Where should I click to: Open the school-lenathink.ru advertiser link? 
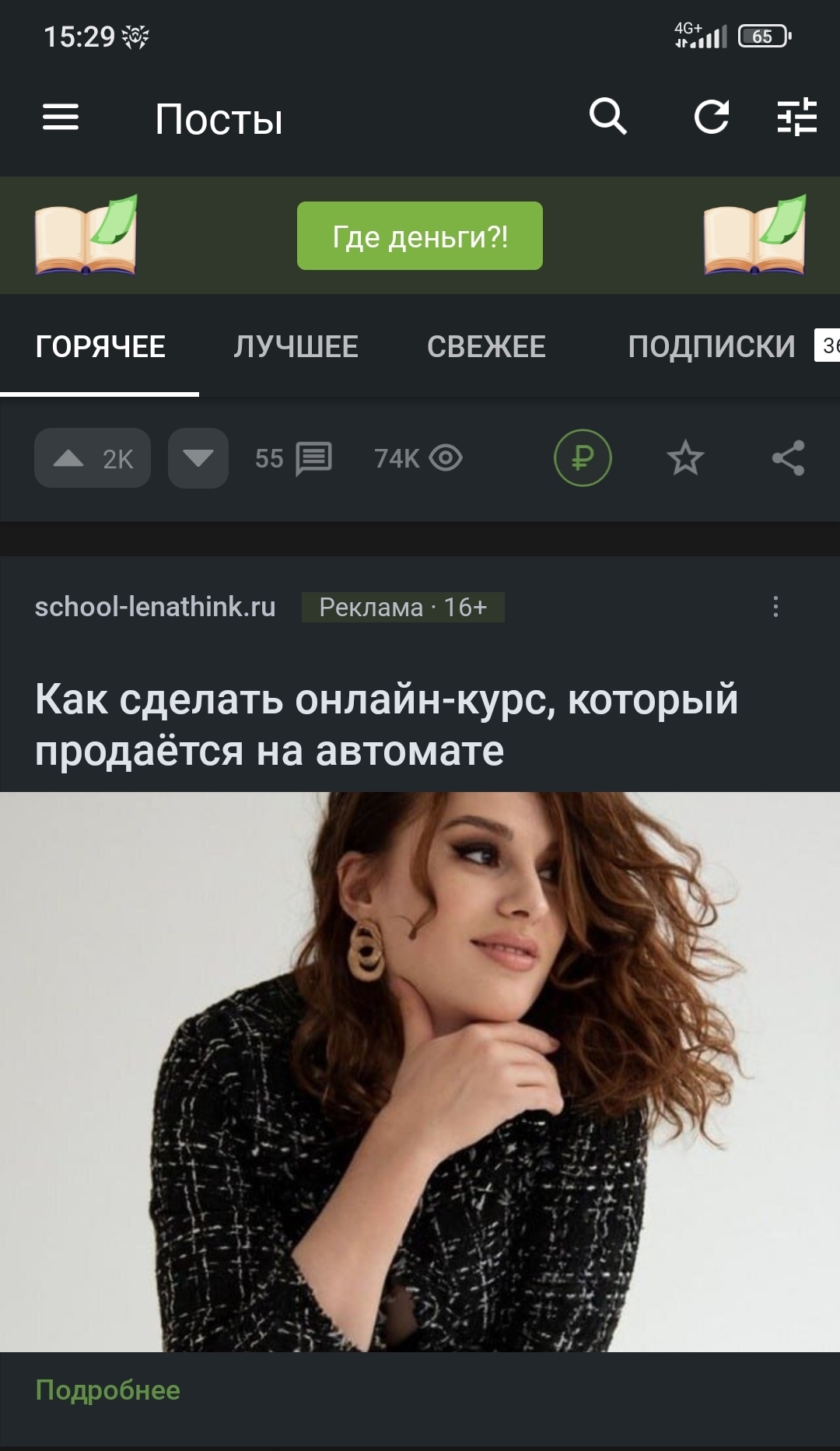coord(155,607)
